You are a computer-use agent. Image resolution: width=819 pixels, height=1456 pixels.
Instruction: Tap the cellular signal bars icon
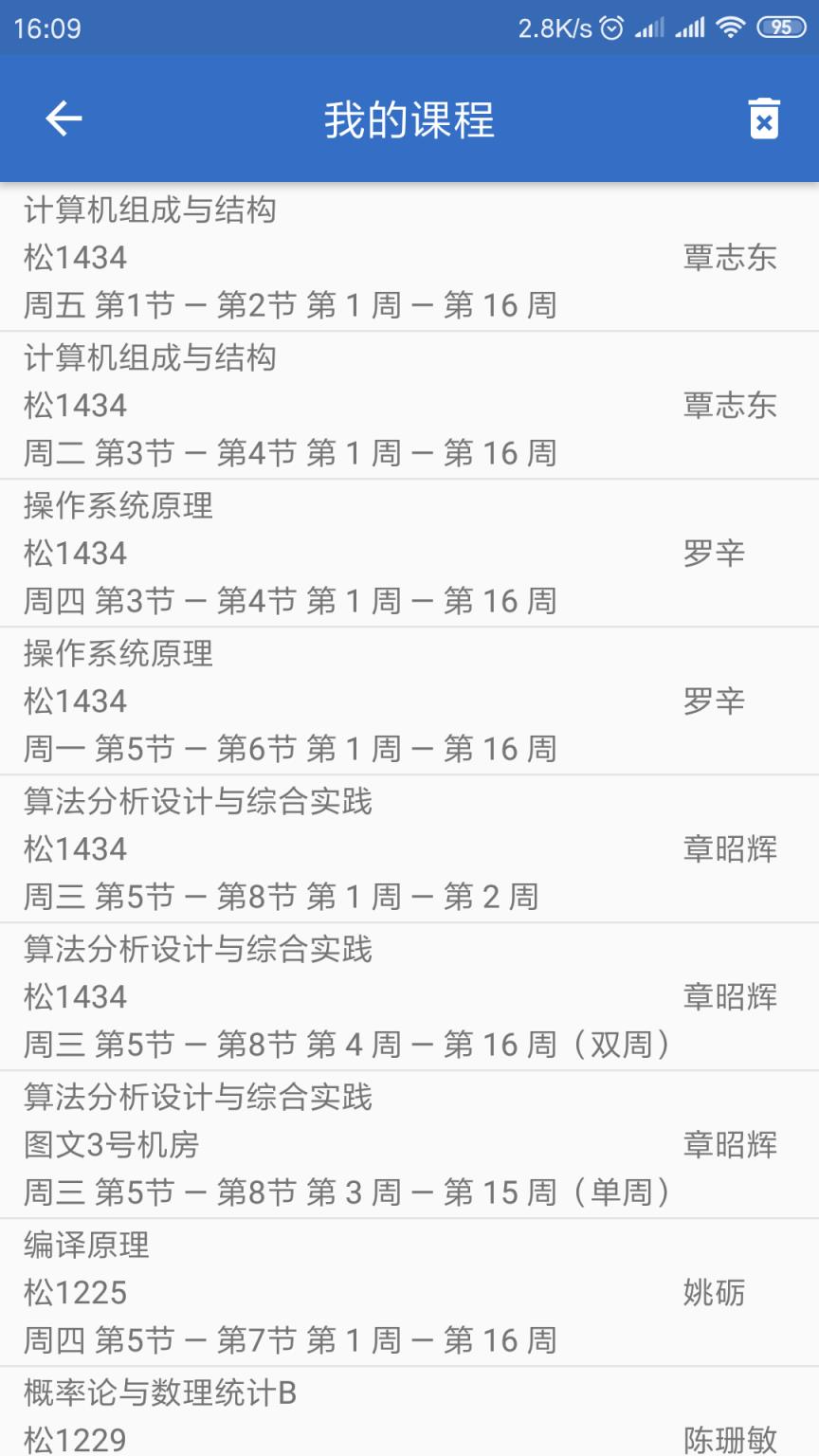(x=648, y=27)
